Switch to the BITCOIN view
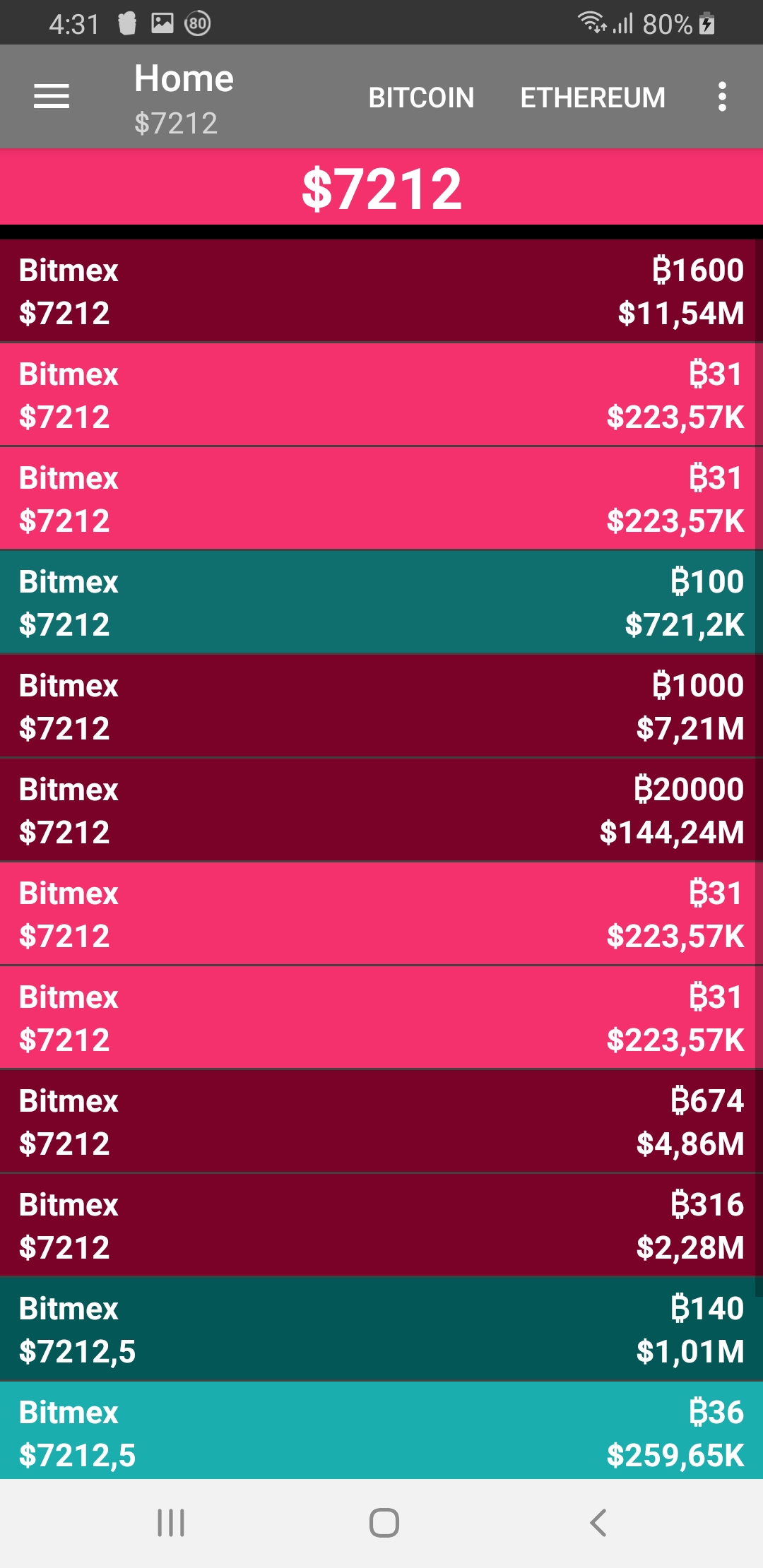Image resolution: width=763 pixels, height=1568 pixels. click(x=421, y=97)
